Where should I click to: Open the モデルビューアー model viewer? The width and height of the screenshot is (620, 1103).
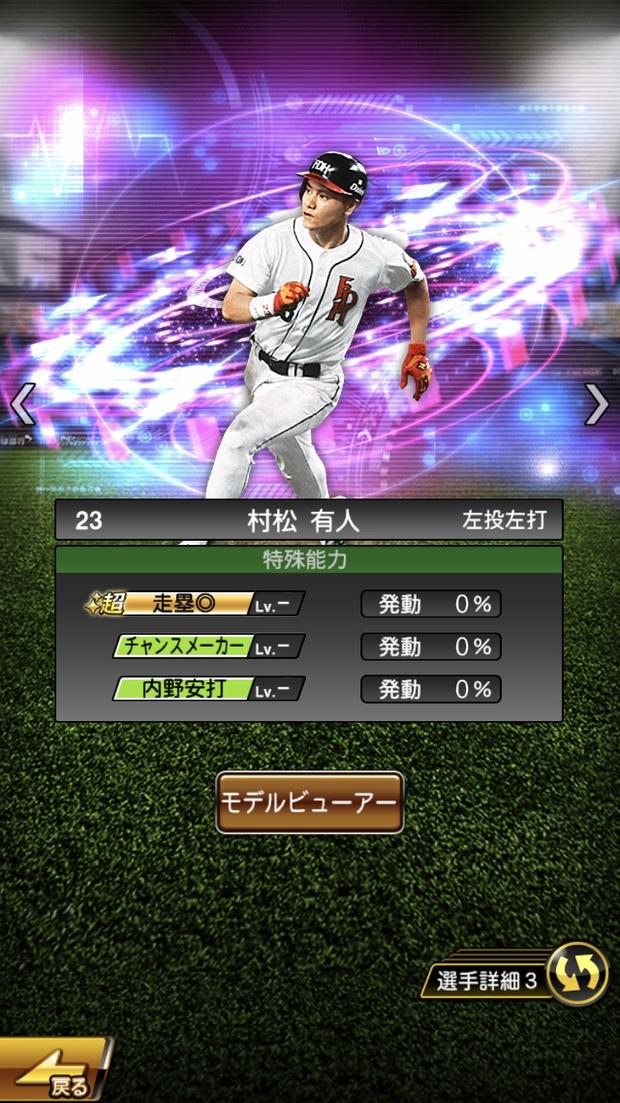point(309,803)
